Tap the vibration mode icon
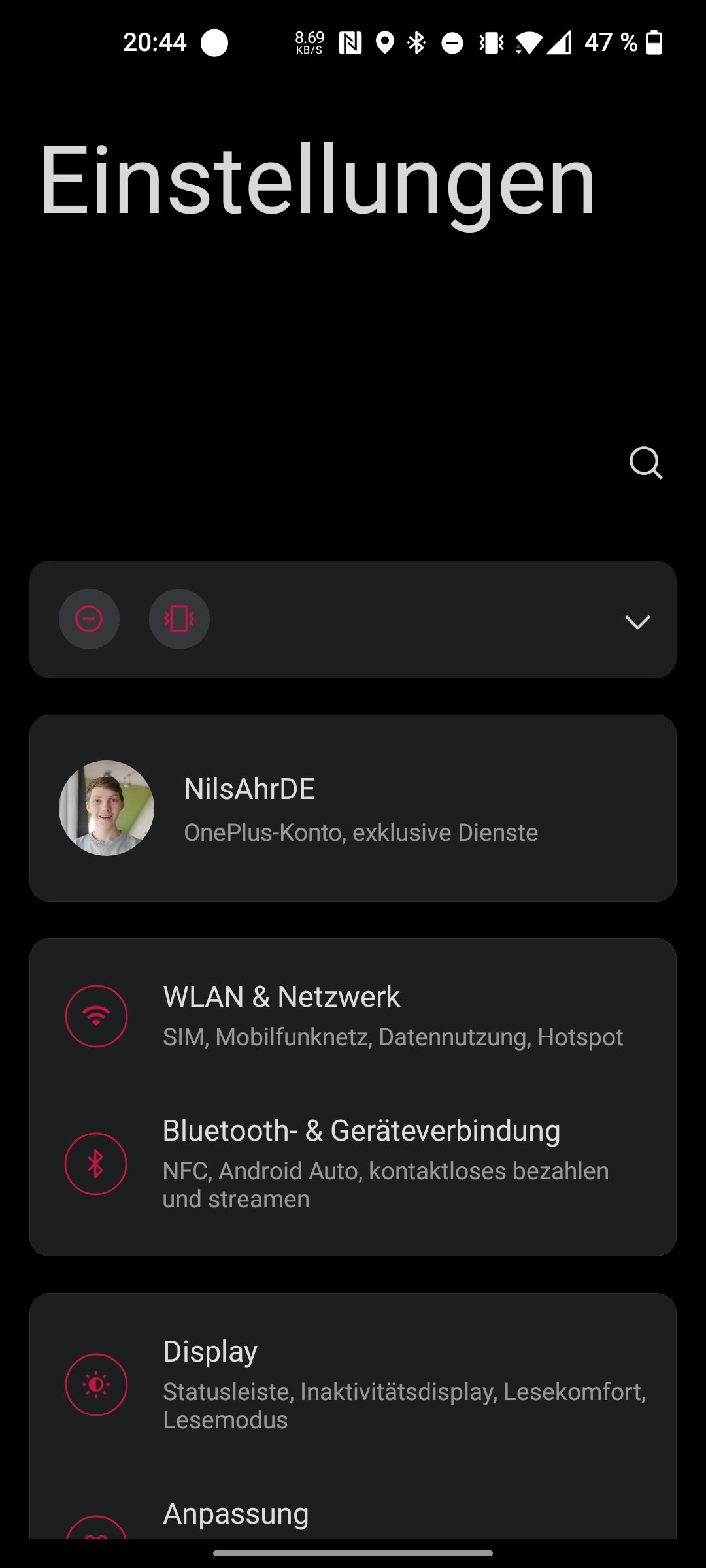 point(179,619)
